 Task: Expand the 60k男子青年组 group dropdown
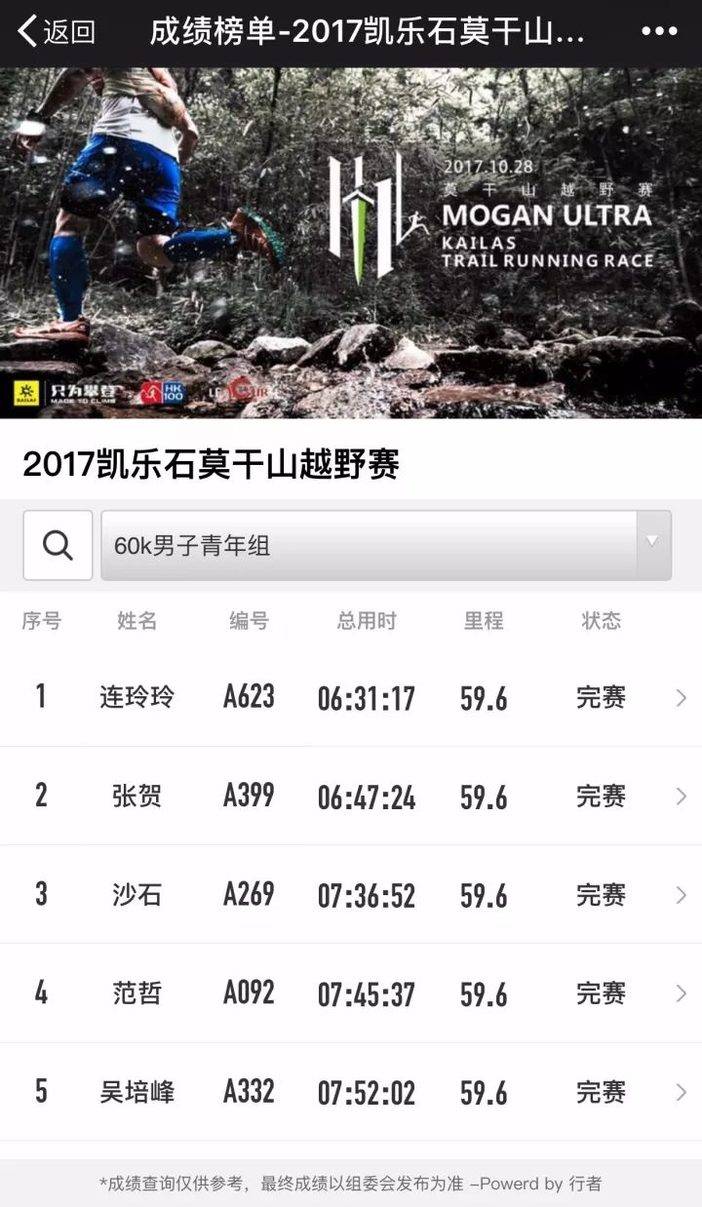click(x=386, y=545)
